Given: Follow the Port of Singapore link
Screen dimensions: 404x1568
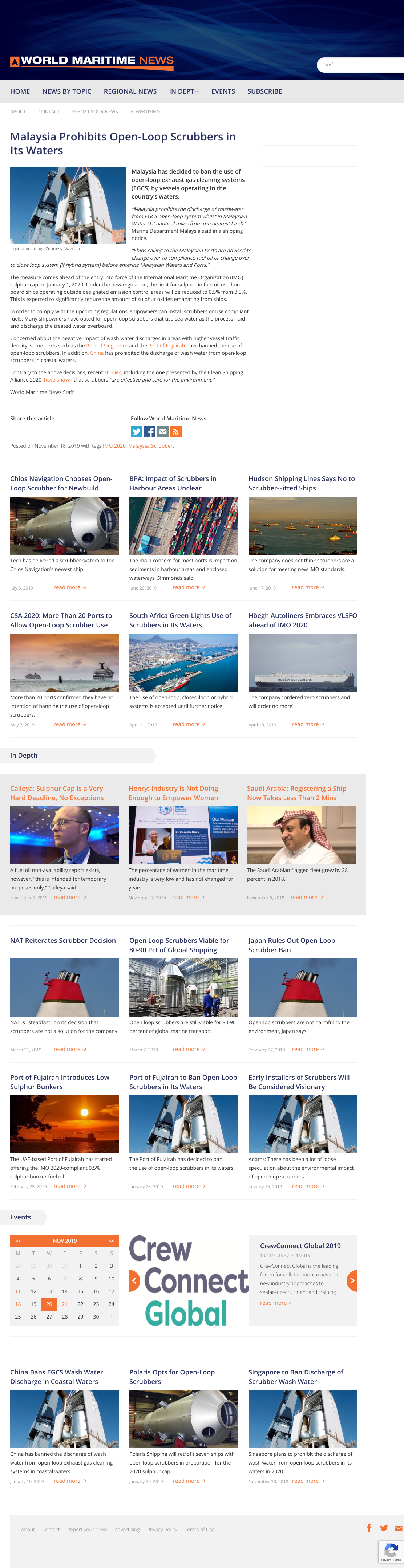Looking at the screenshot, I should tap(107, 346).
